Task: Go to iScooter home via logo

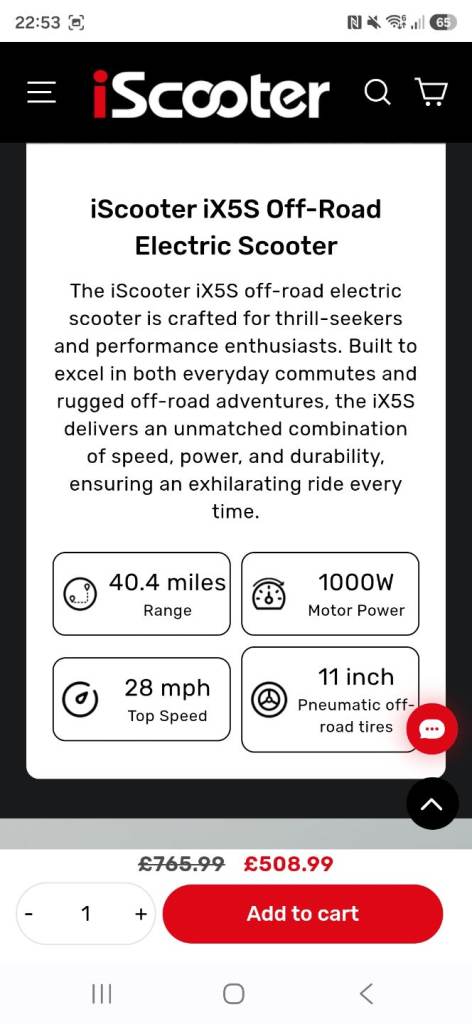Action: [x=211, y=94]
